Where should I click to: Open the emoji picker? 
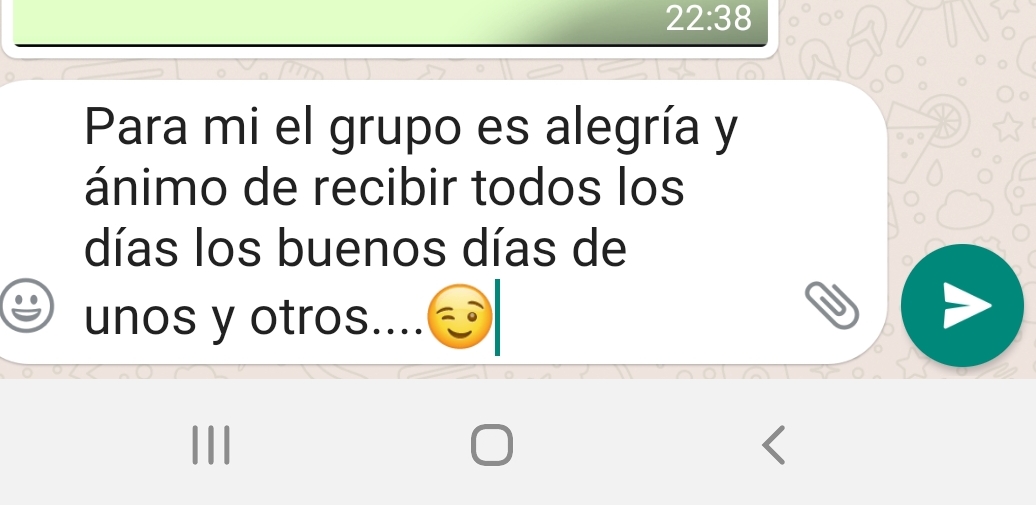27,307
